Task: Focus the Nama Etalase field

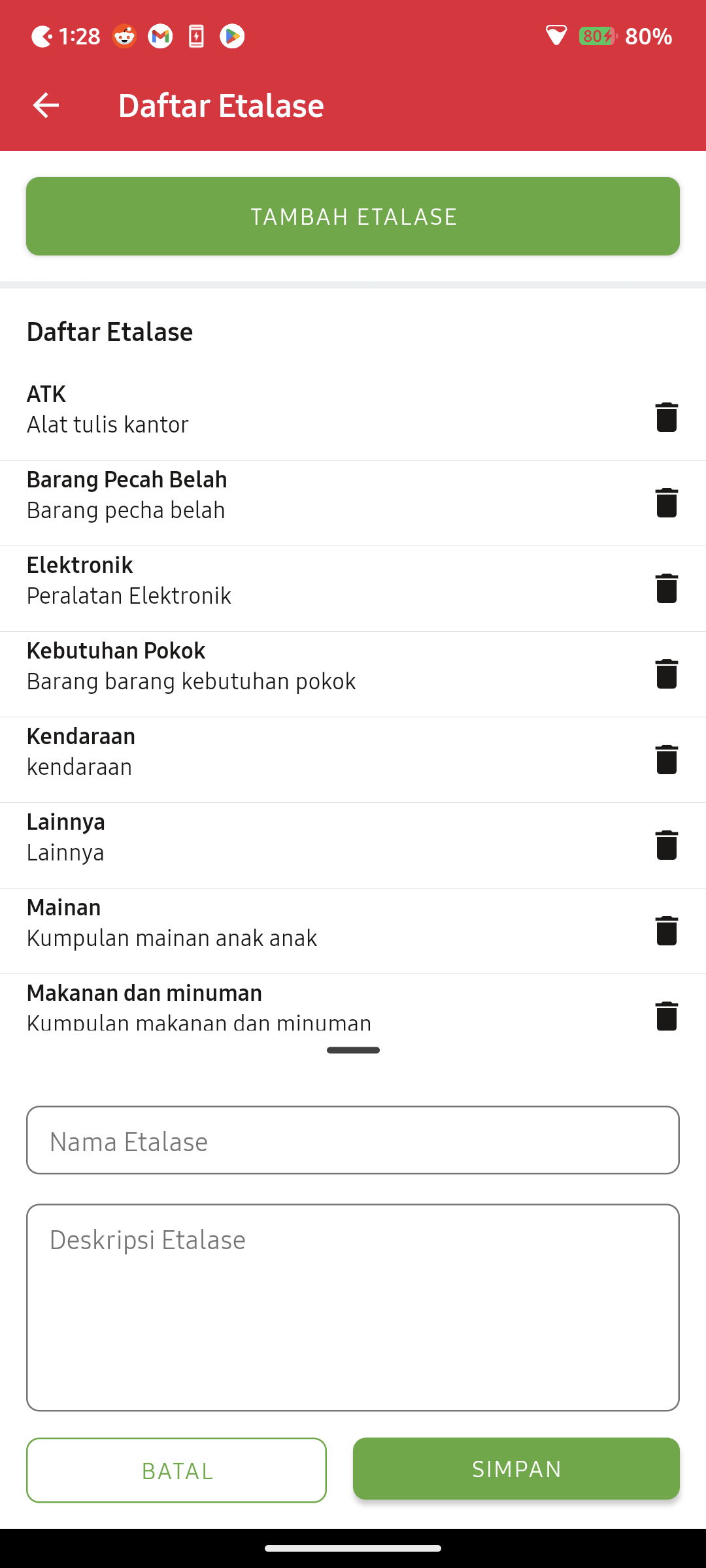Action: pyautogui.click(x=353, y=1139)
